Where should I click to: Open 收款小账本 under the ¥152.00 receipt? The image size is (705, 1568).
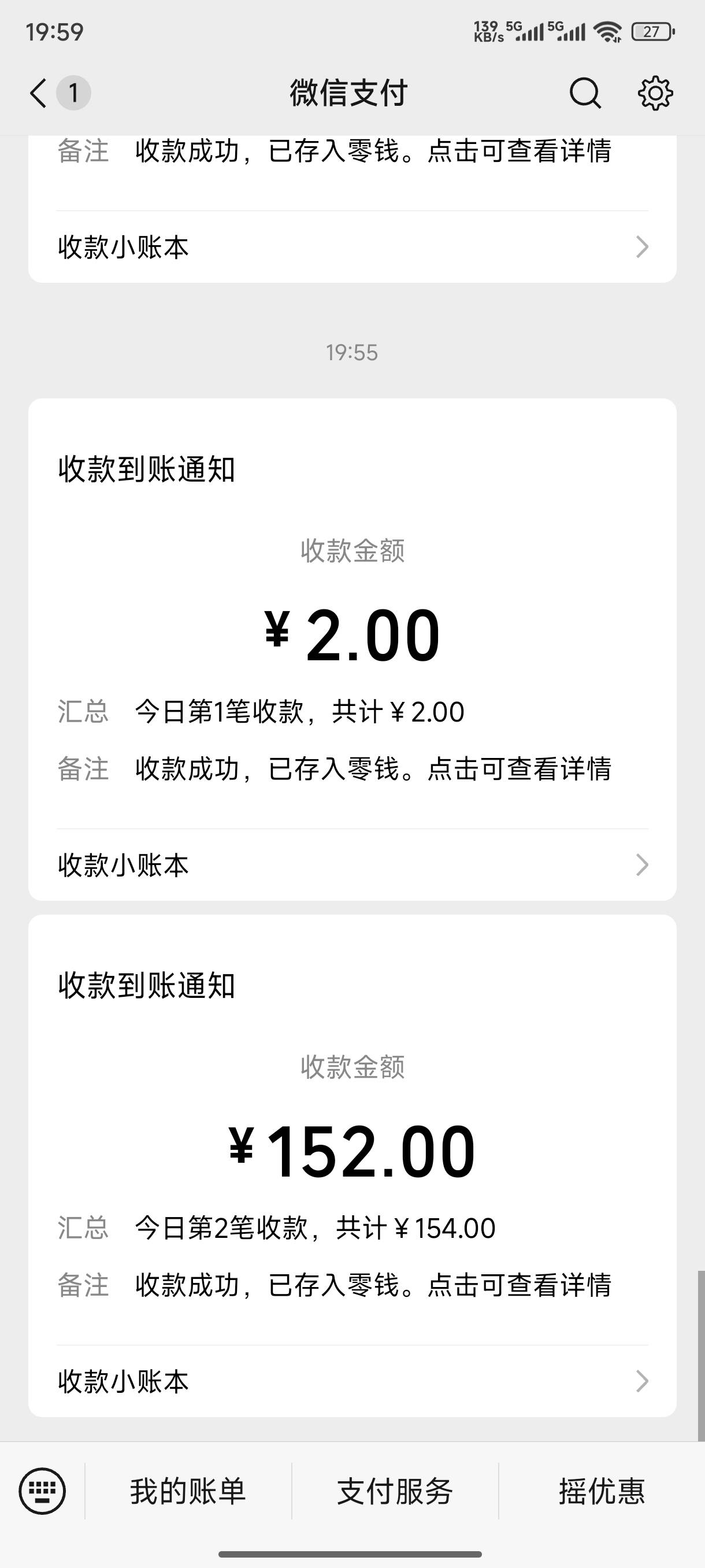[352, 1381]
